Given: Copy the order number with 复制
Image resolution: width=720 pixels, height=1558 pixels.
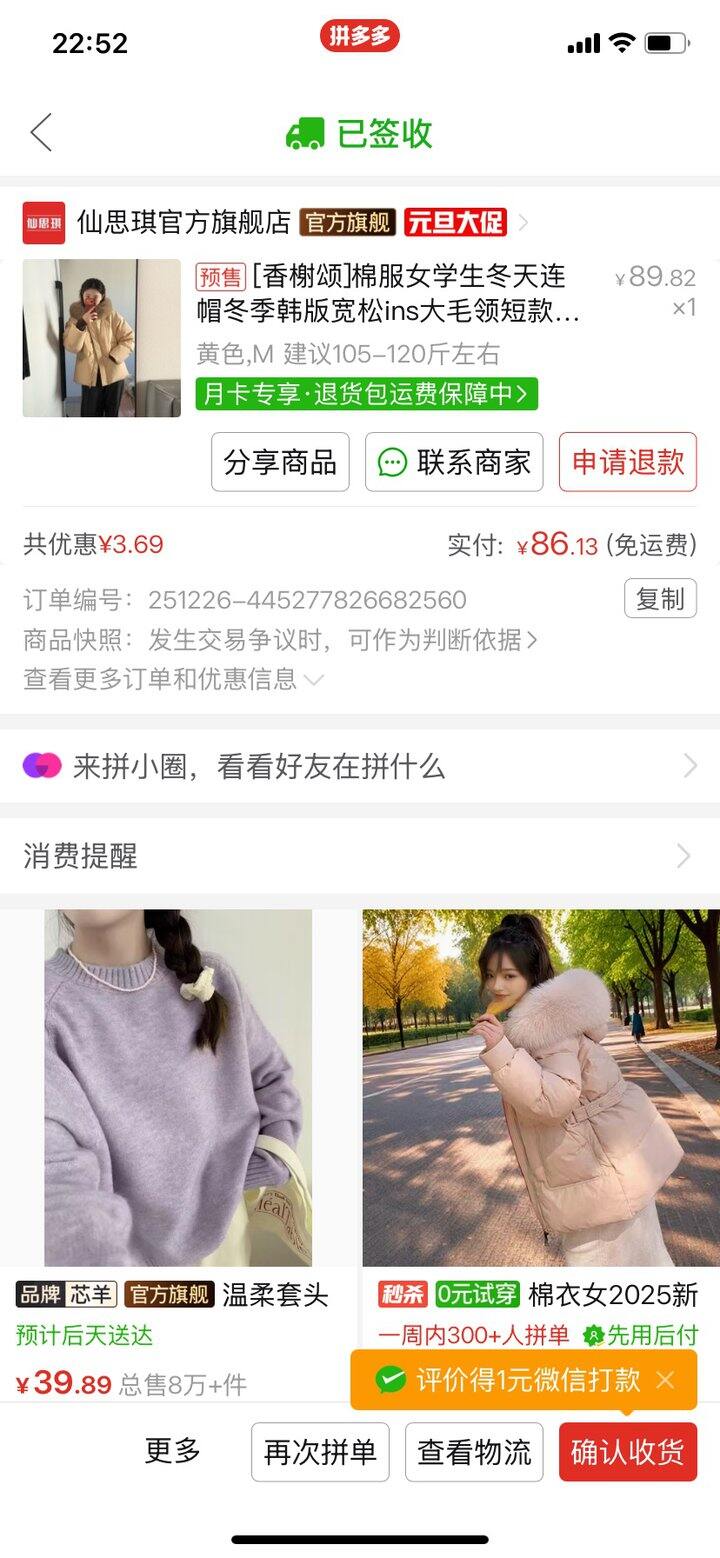Looking at the screenshot, I should coord(660,599).
